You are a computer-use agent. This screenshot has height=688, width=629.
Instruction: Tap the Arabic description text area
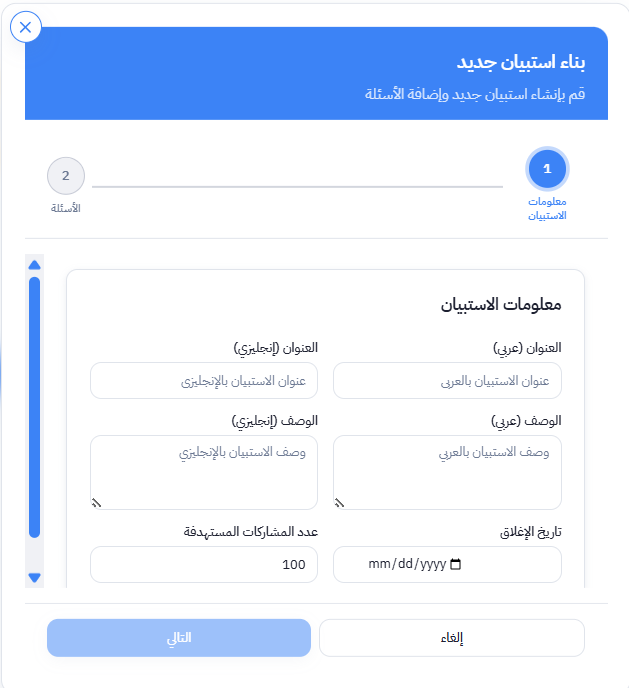click(x=447, y=472)
